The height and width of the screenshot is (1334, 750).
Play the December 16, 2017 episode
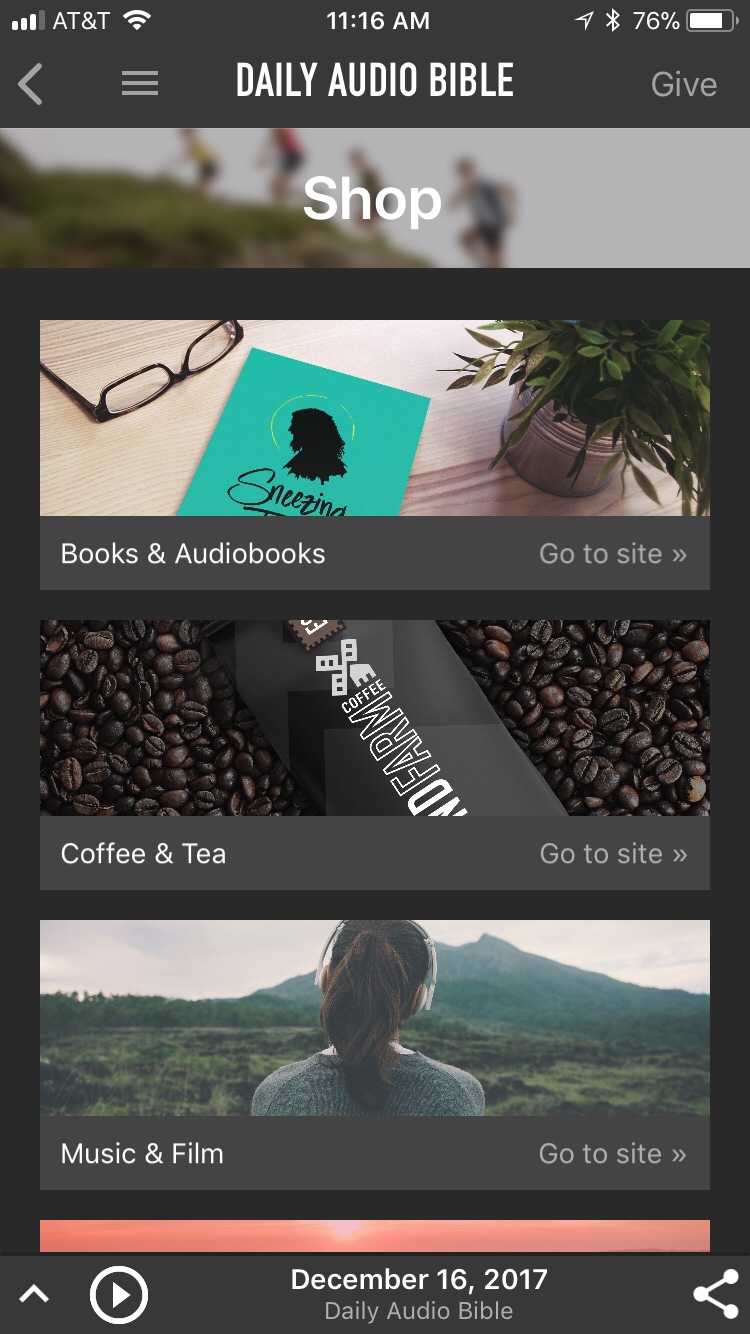pos(119,1295)
